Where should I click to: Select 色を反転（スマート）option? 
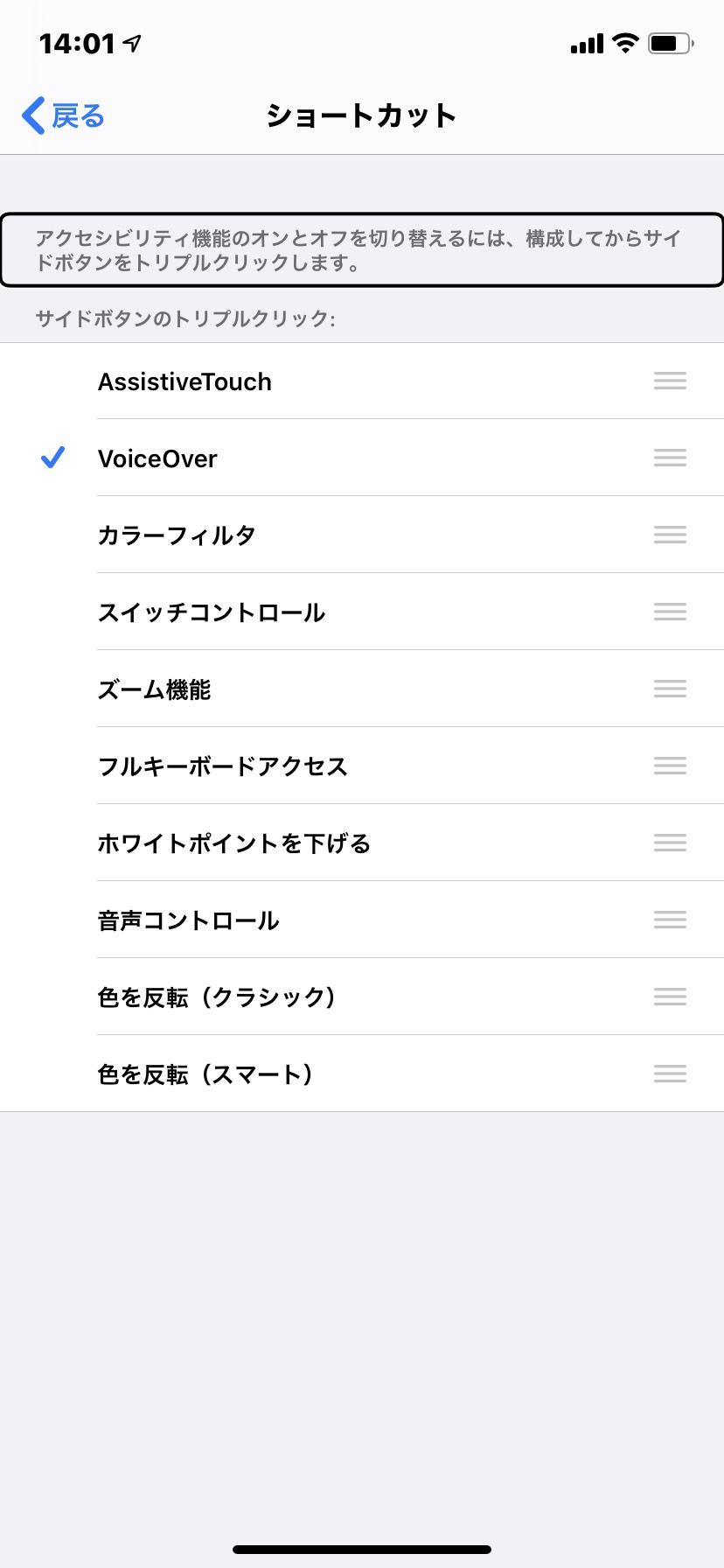tap(205, 1074)
